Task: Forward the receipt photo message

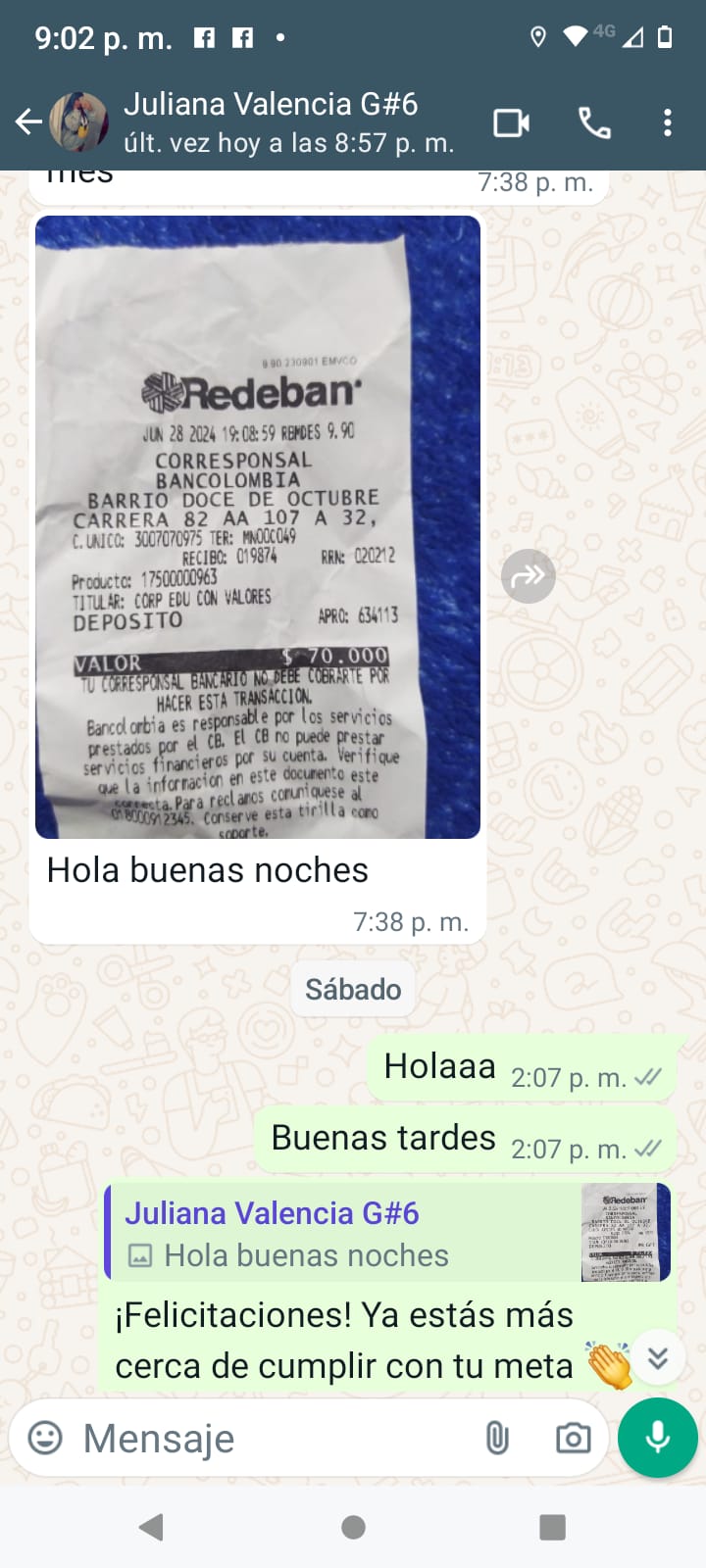Action: (529, 575)
